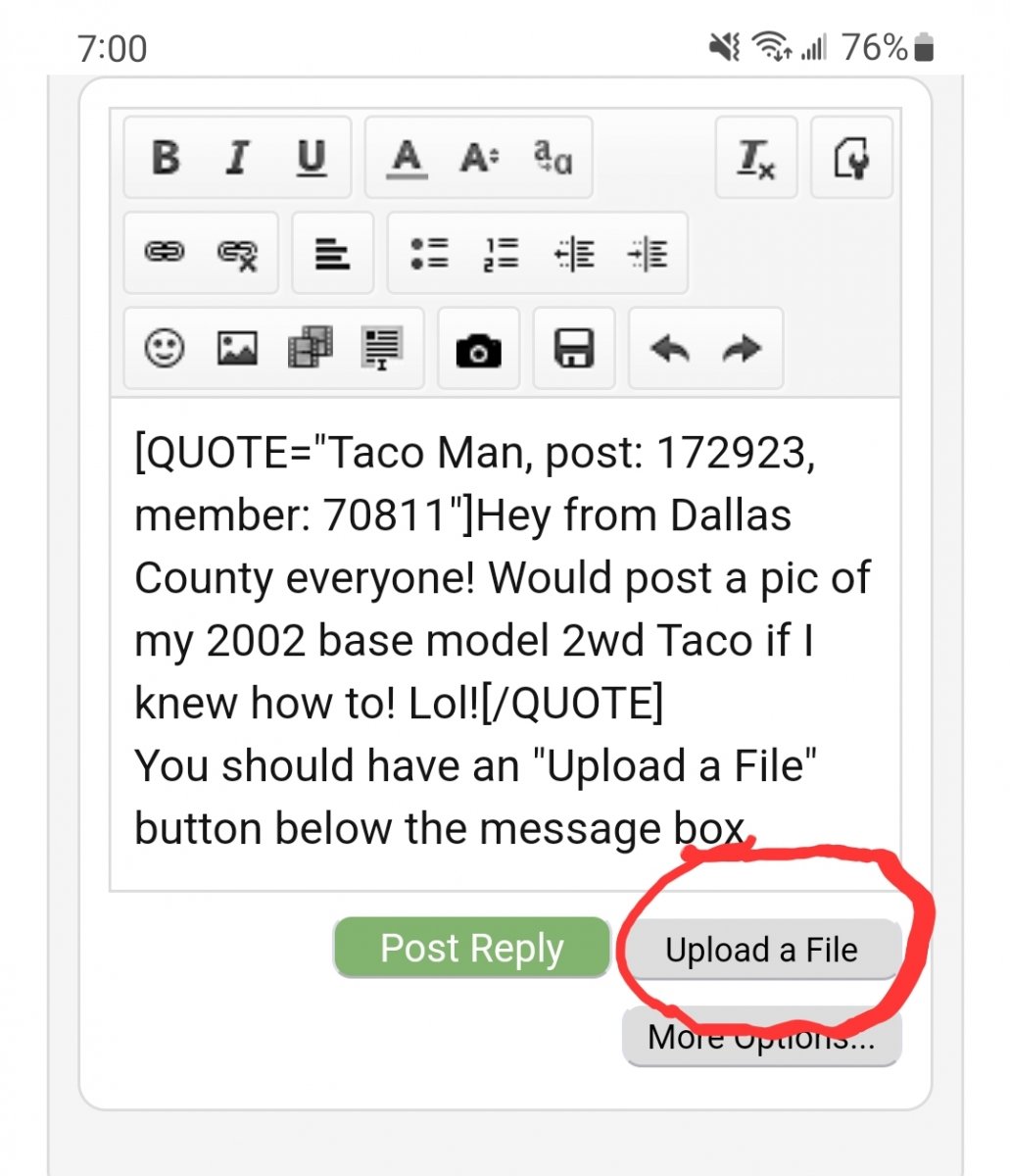Insert an image via picture icon

pos(237,348)
